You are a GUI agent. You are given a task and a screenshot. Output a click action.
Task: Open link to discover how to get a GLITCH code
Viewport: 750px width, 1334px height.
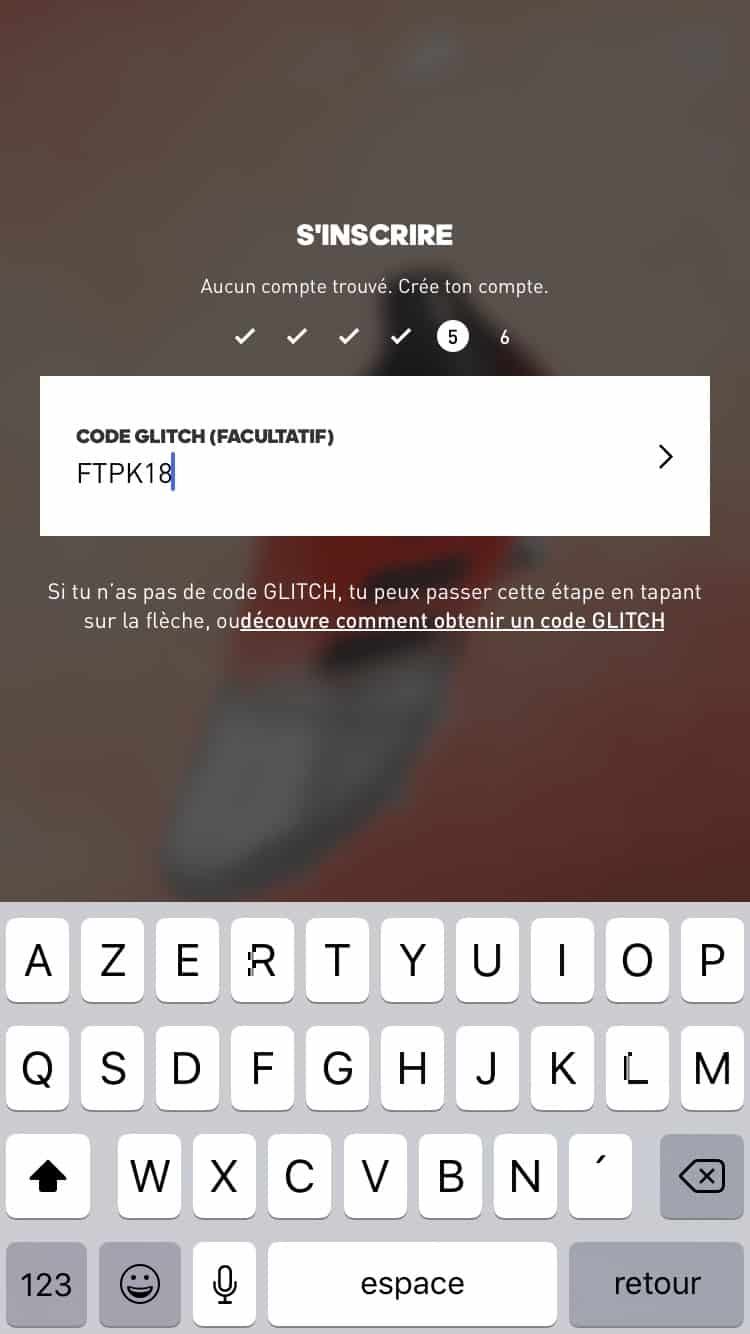452,621
